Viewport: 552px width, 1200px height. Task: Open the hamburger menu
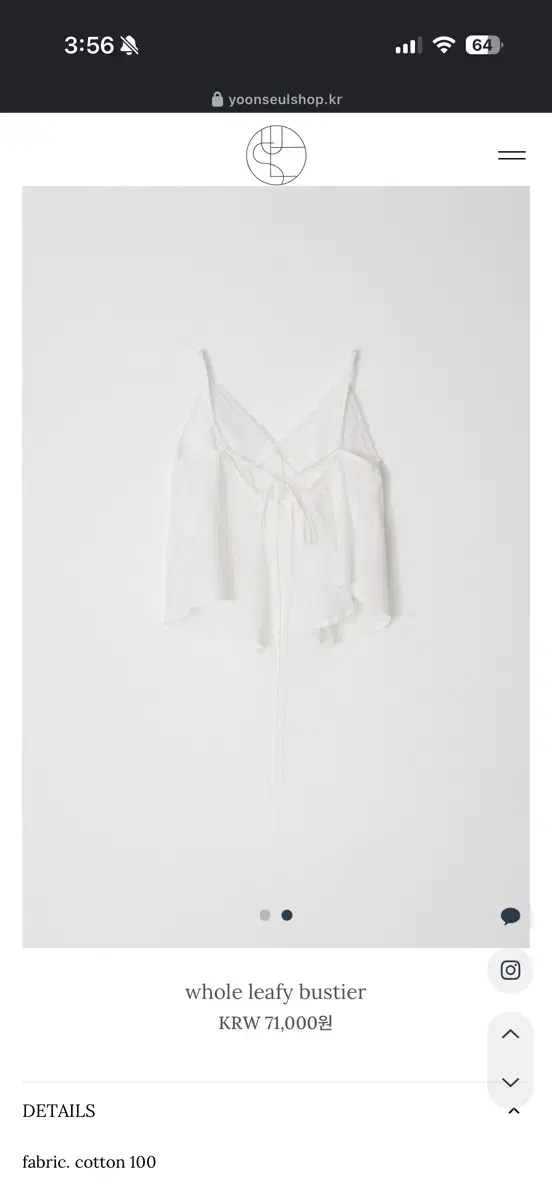pyautogui.click(x=512, y=155)
